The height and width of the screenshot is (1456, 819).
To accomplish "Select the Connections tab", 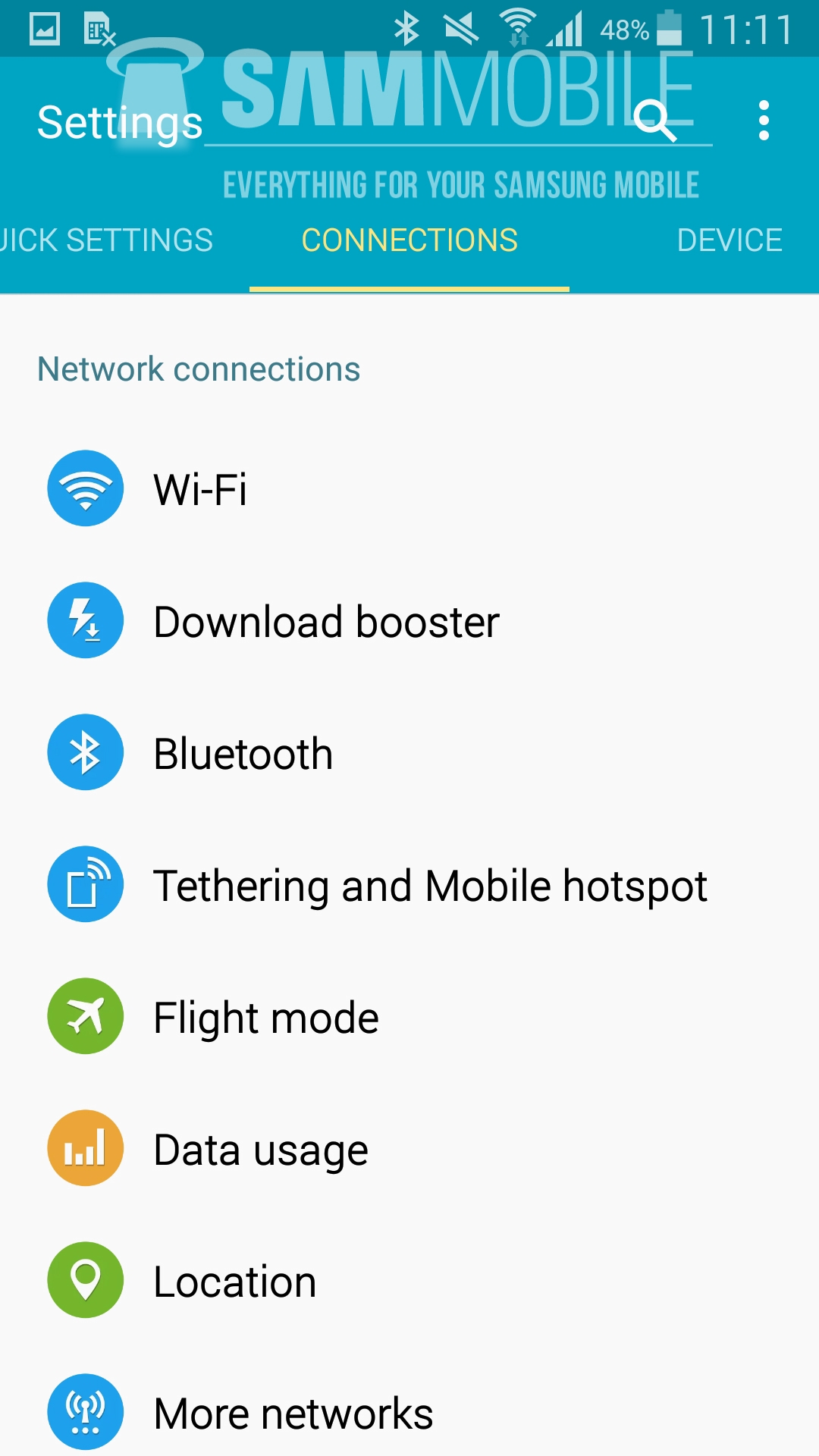I will (409, 241).
